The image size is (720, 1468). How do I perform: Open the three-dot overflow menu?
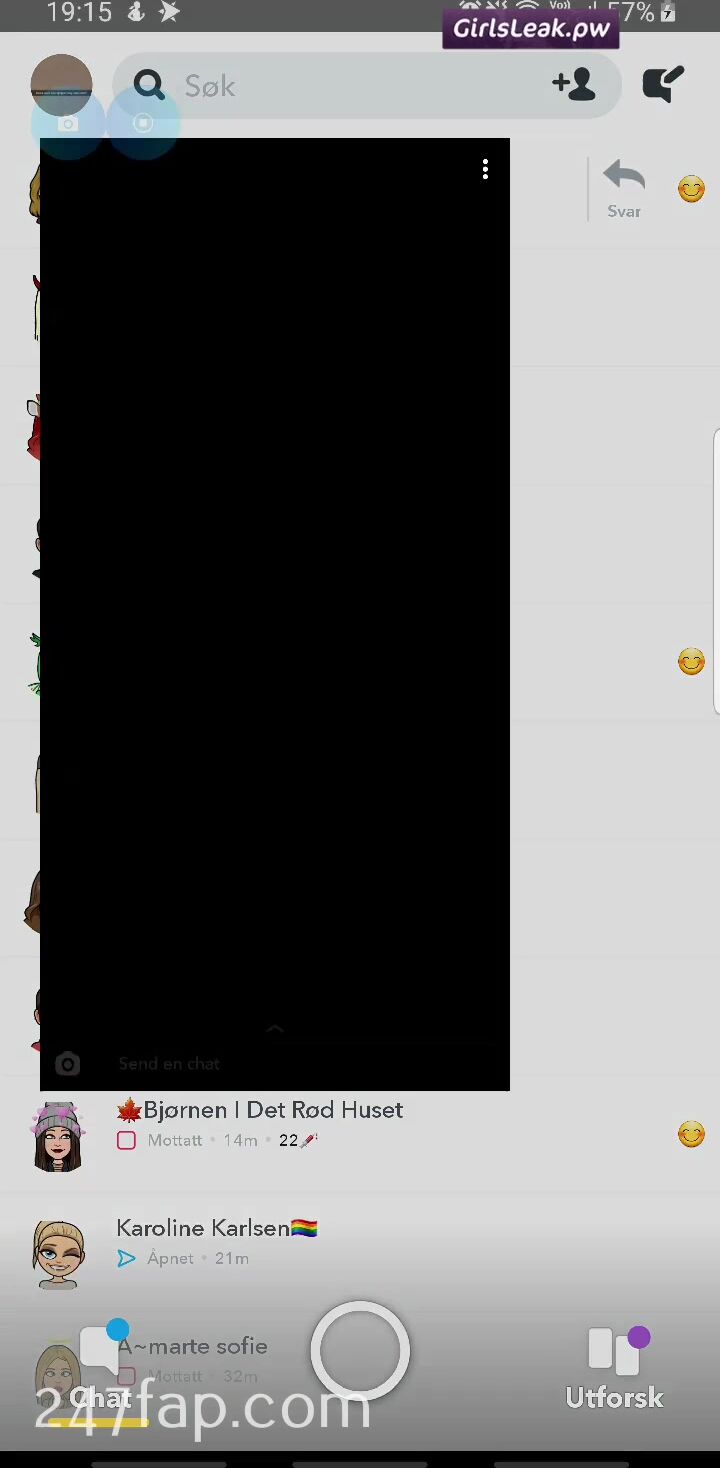pyautogui.click(x=485, y=170)
